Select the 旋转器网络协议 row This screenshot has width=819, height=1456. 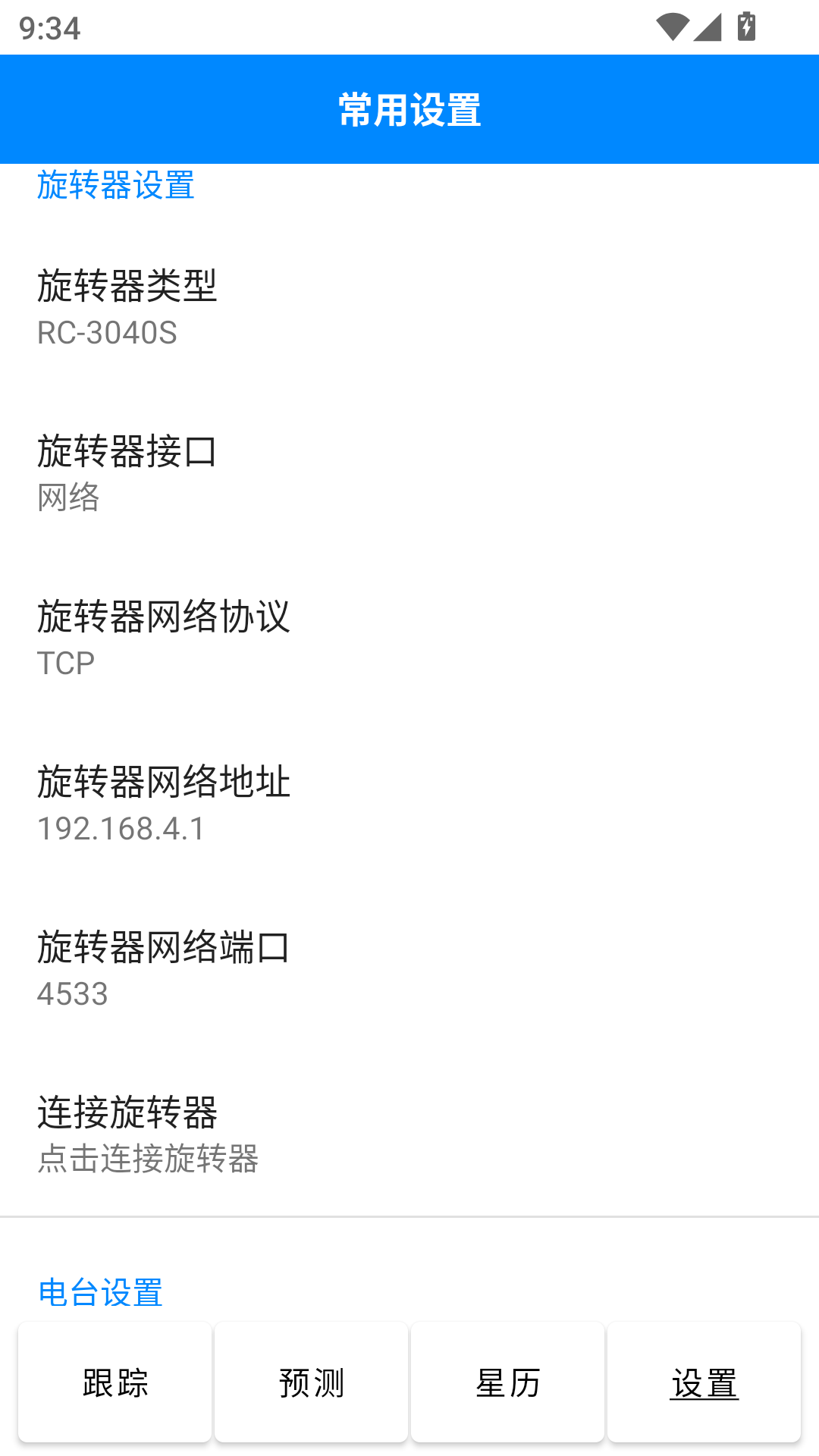coord(409,638)
